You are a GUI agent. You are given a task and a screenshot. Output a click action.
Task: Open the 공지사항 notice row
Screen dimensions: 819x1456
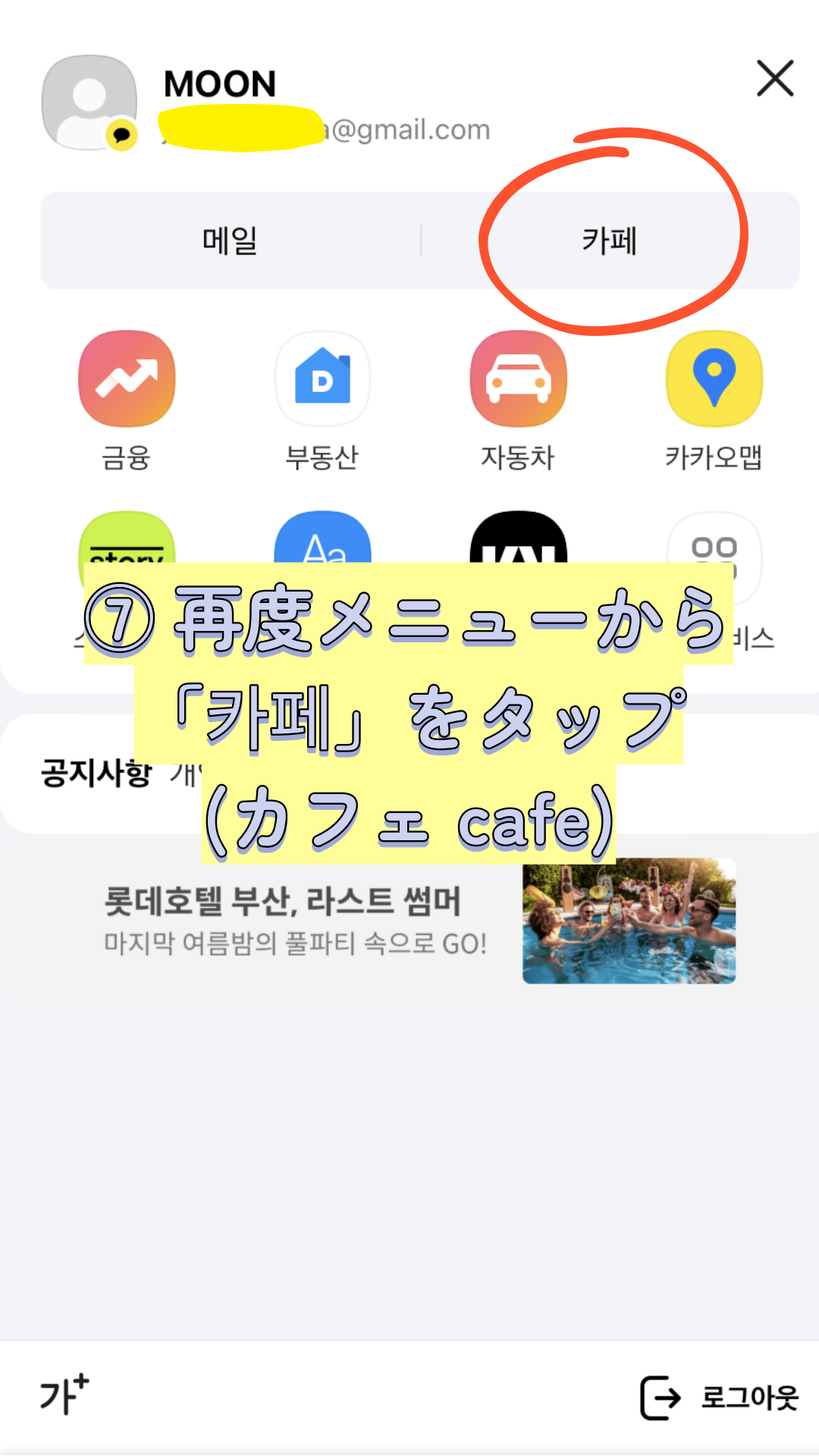point(97,773)
